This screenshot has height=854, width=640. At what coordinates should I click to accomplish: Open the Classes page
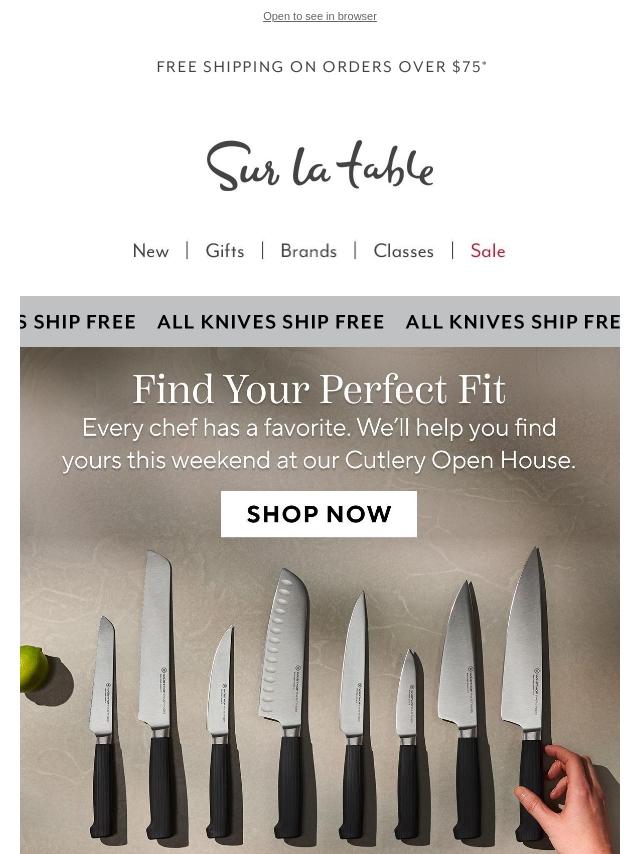point(403,251)
